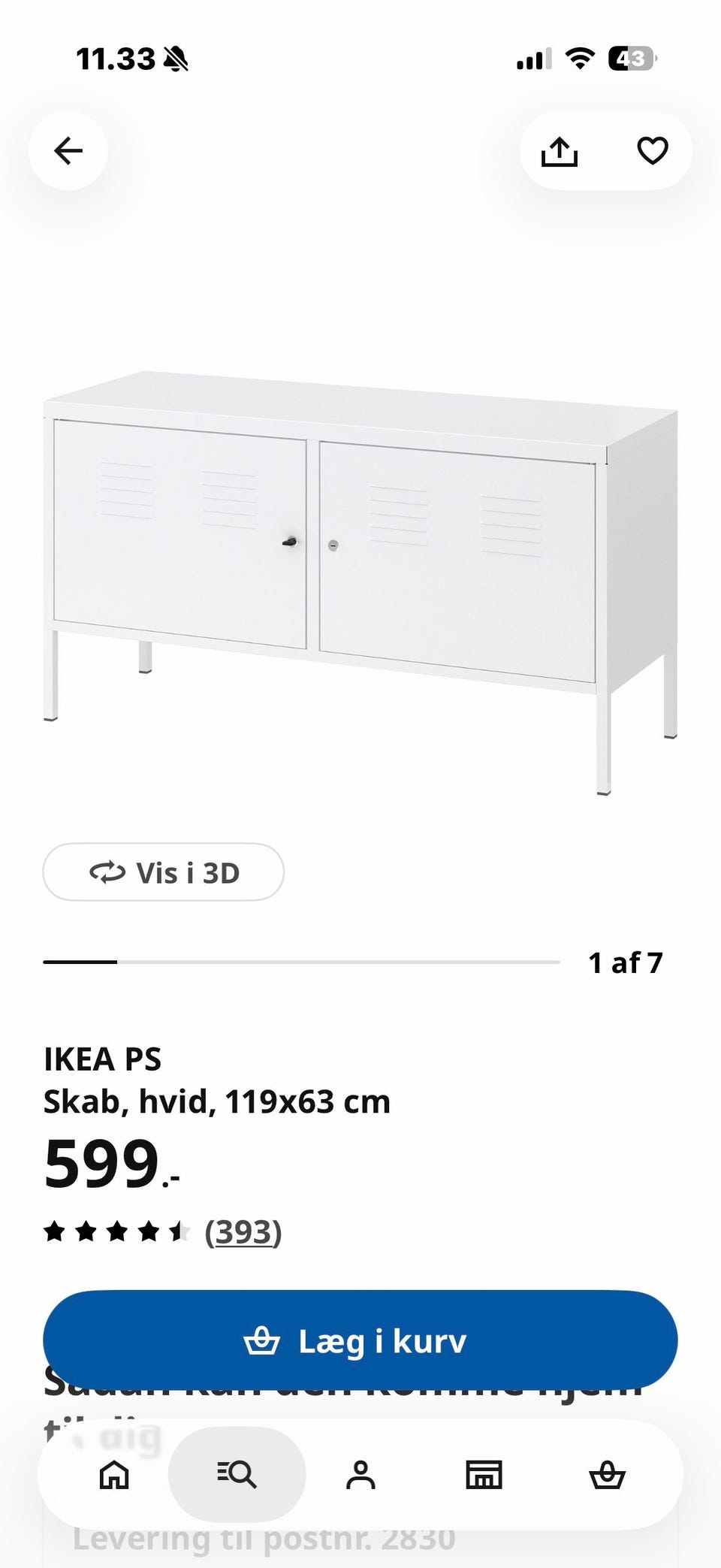The height and width of the screenshot is (1568, 721).
Task: Go back using the arrow button
Action: tap(68, 151)
